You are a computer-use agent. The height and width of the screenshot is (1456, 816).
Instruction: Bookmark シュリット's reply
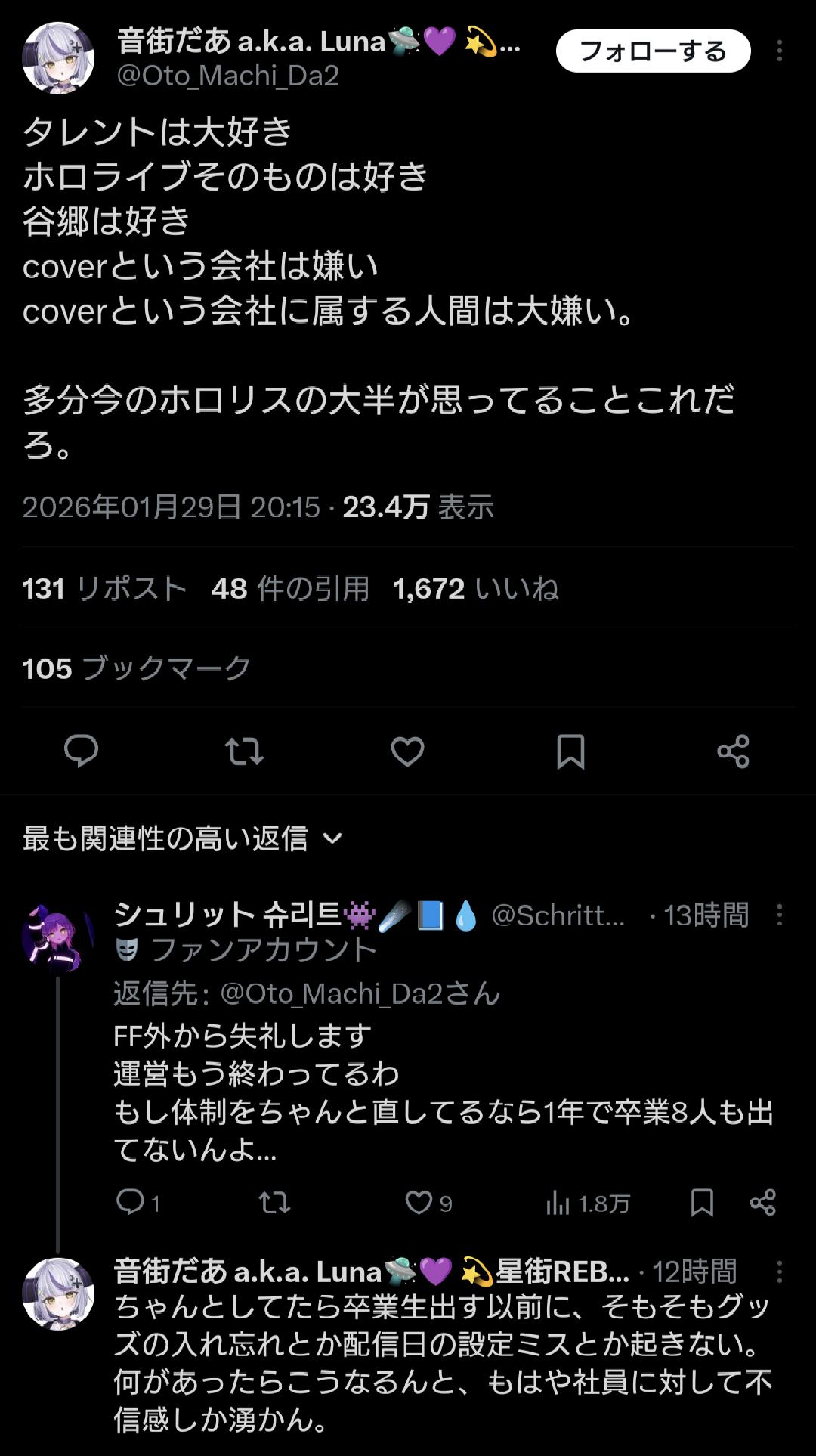[x=702, y=1202]
